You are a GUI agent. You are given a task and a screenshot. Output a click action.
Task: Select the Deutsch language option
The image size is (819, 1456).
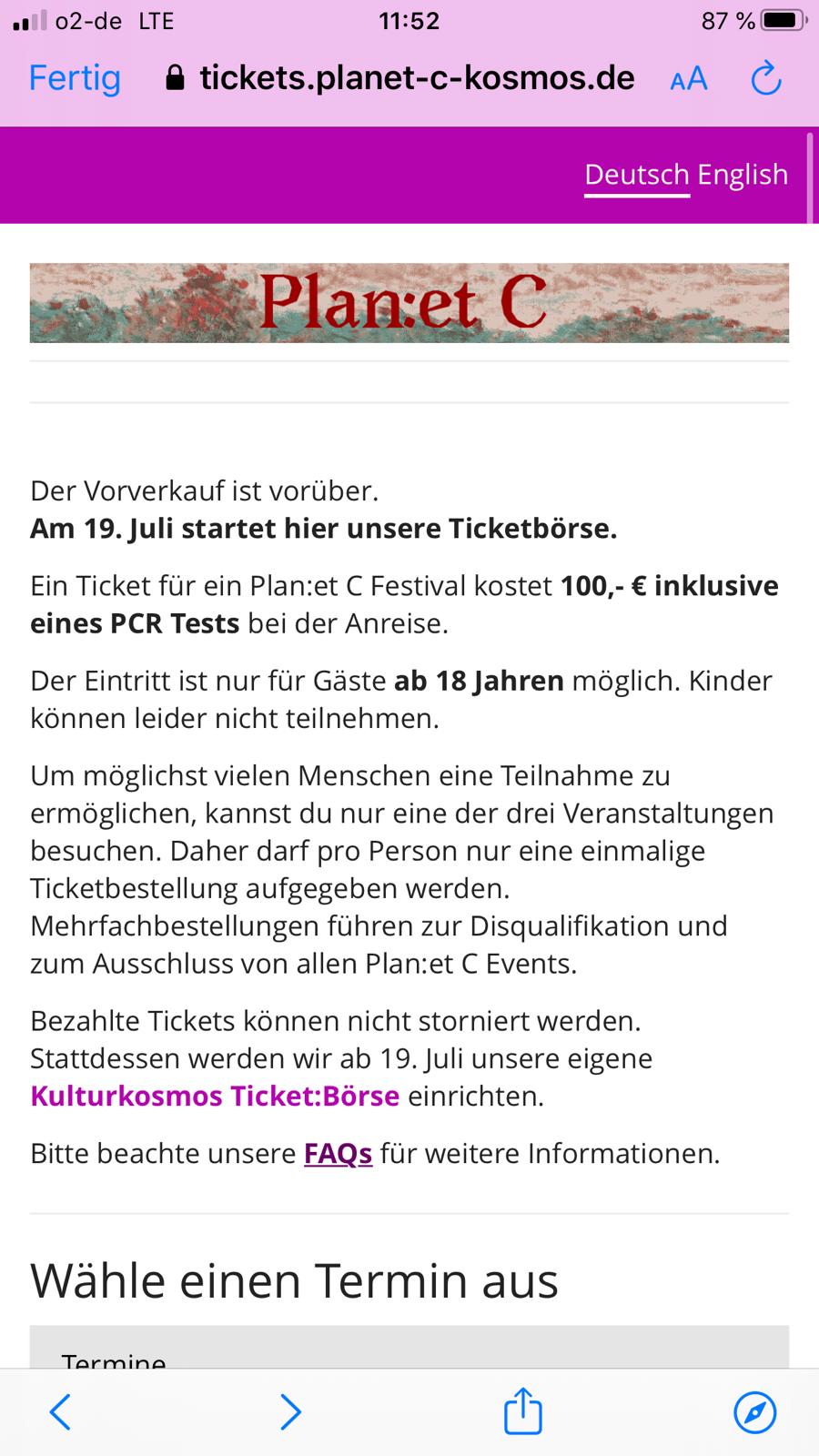(636, 174)
